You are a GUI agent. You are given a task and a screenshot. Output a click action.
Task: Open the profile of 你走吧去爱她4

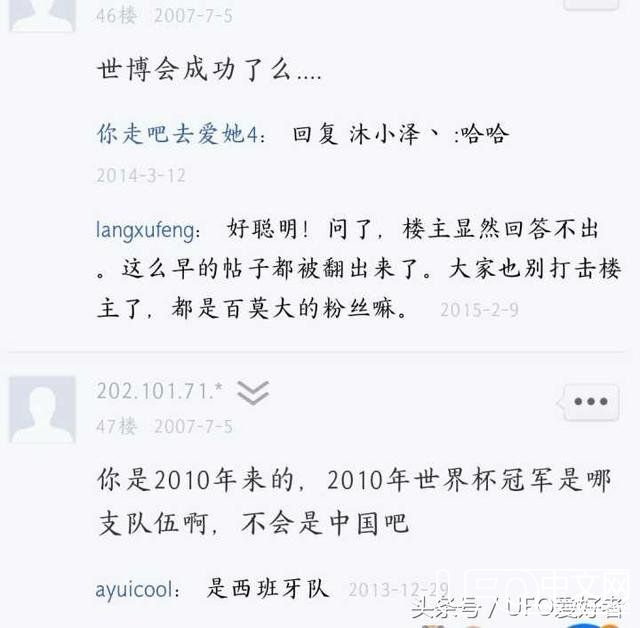click(177, 135)
